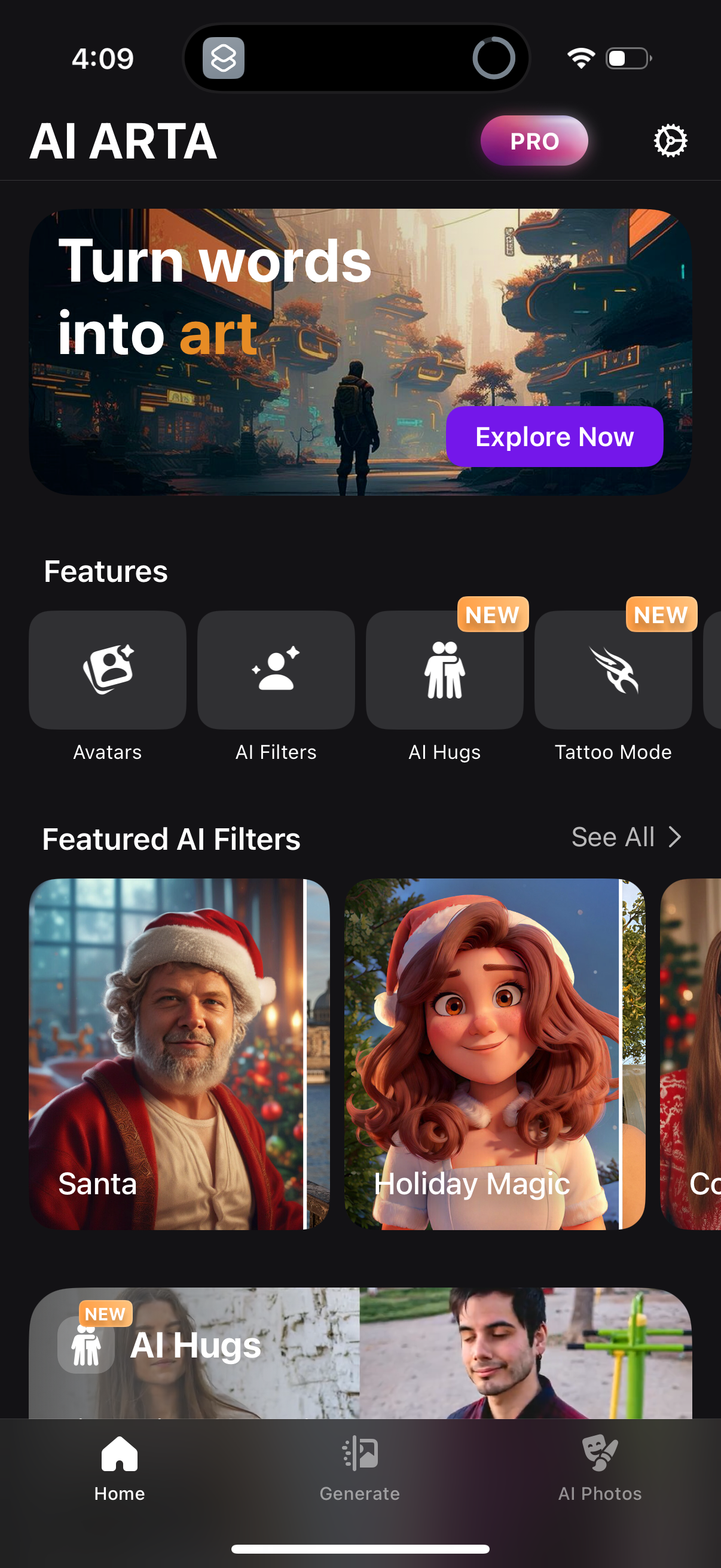Tap the See All chevron arrow
Screen dimensions: 721x1568
676,837
